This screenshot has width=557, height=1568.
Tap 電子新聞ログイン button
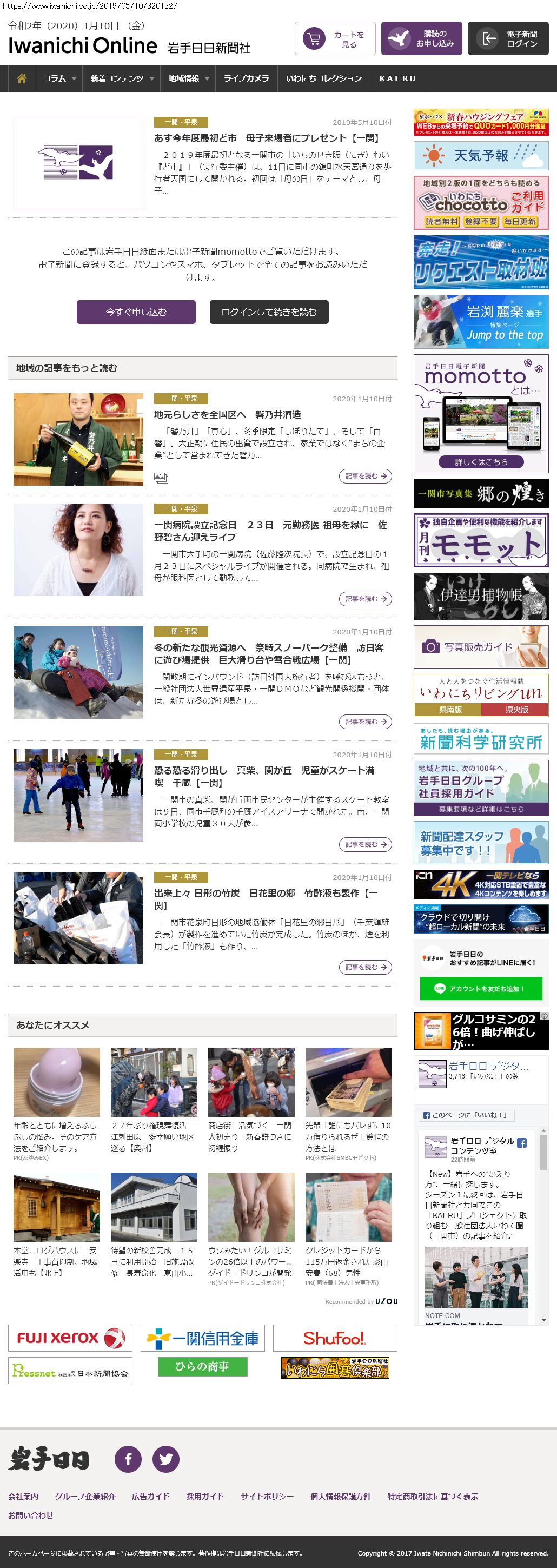[508, 39]
